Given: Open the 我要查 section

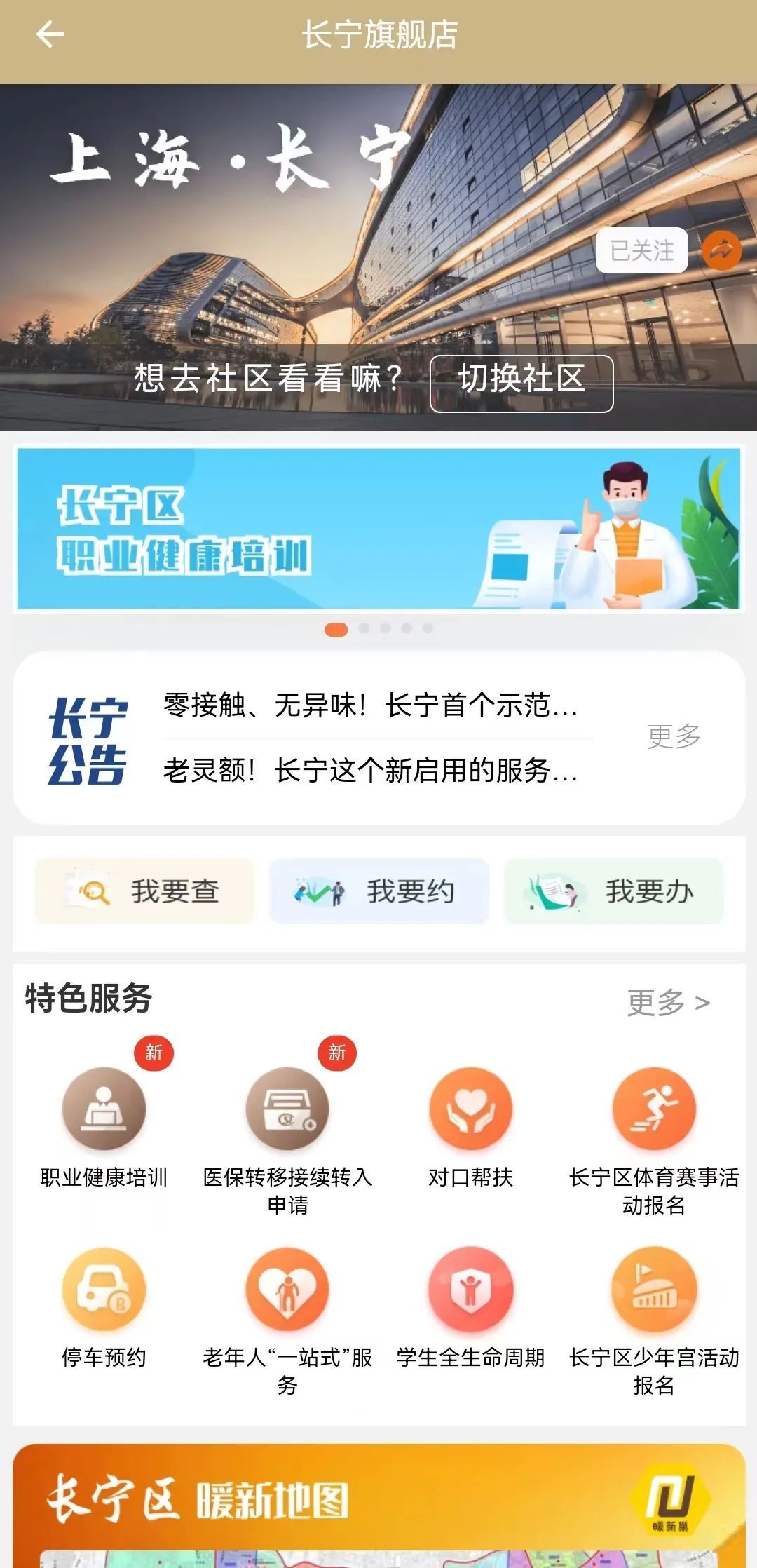Looking at the screenshot, I should (144, 891).
